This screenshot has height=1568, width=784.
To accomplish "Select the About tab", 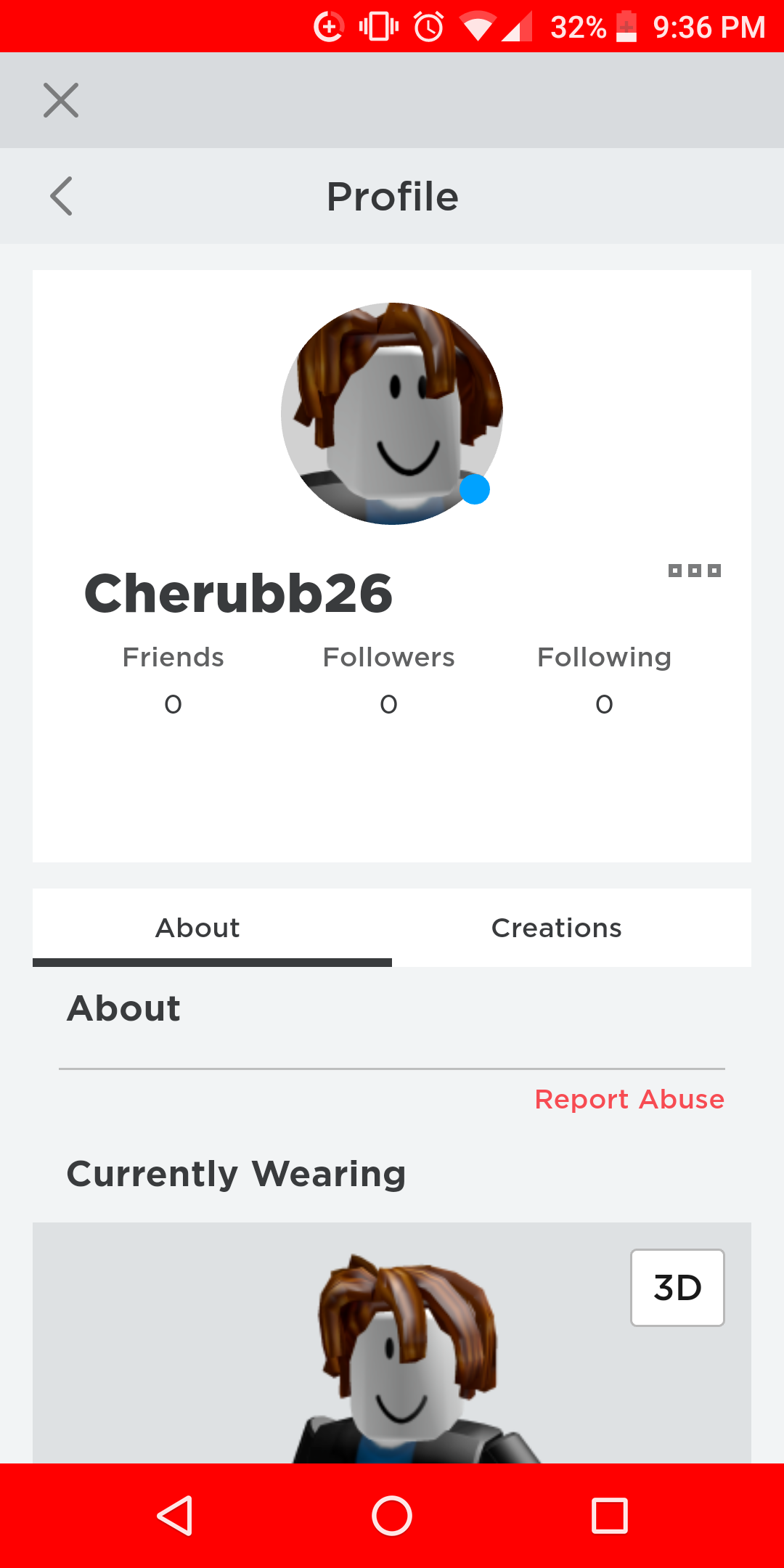I will (x=197, y=928).
